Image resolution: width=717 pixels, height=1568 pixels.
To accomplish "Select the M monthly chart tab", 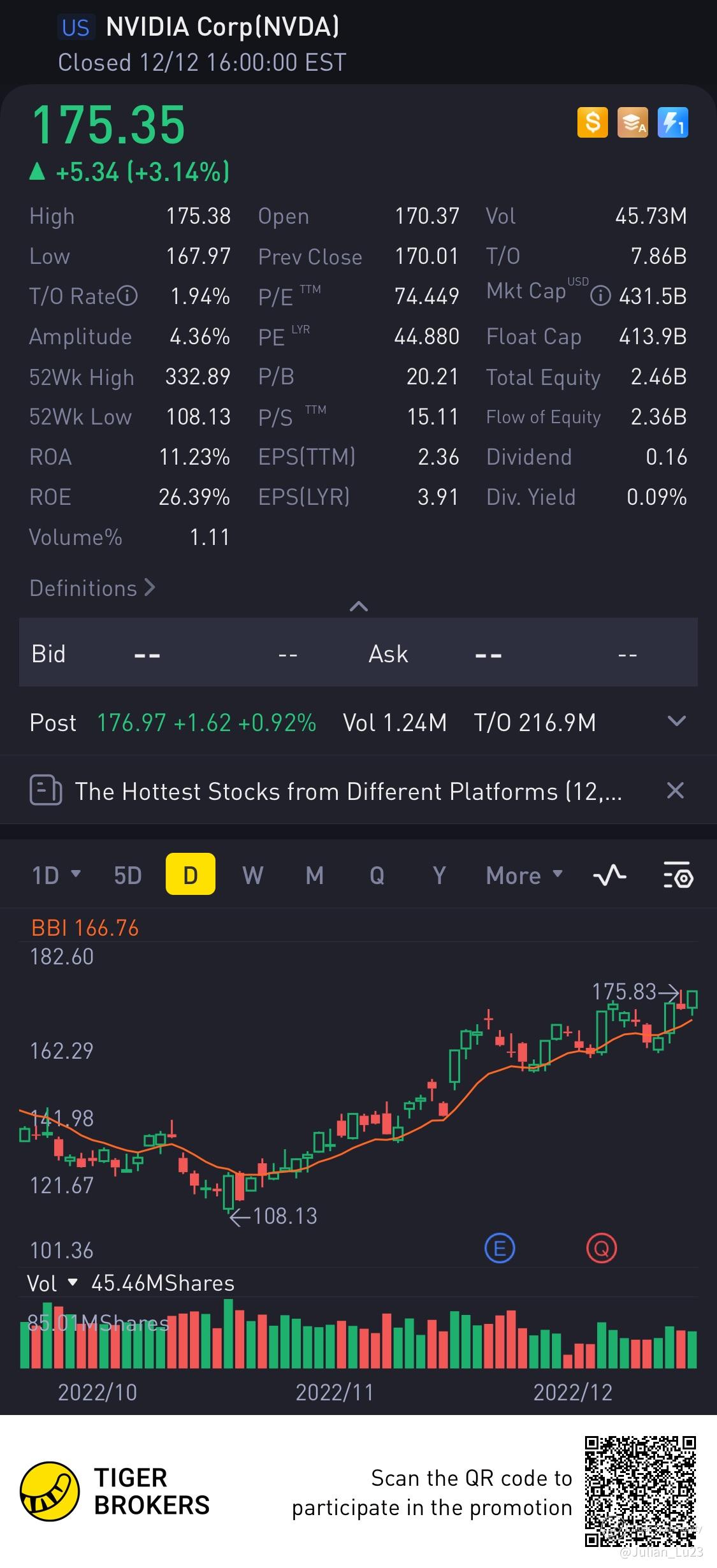I will 315,875.
